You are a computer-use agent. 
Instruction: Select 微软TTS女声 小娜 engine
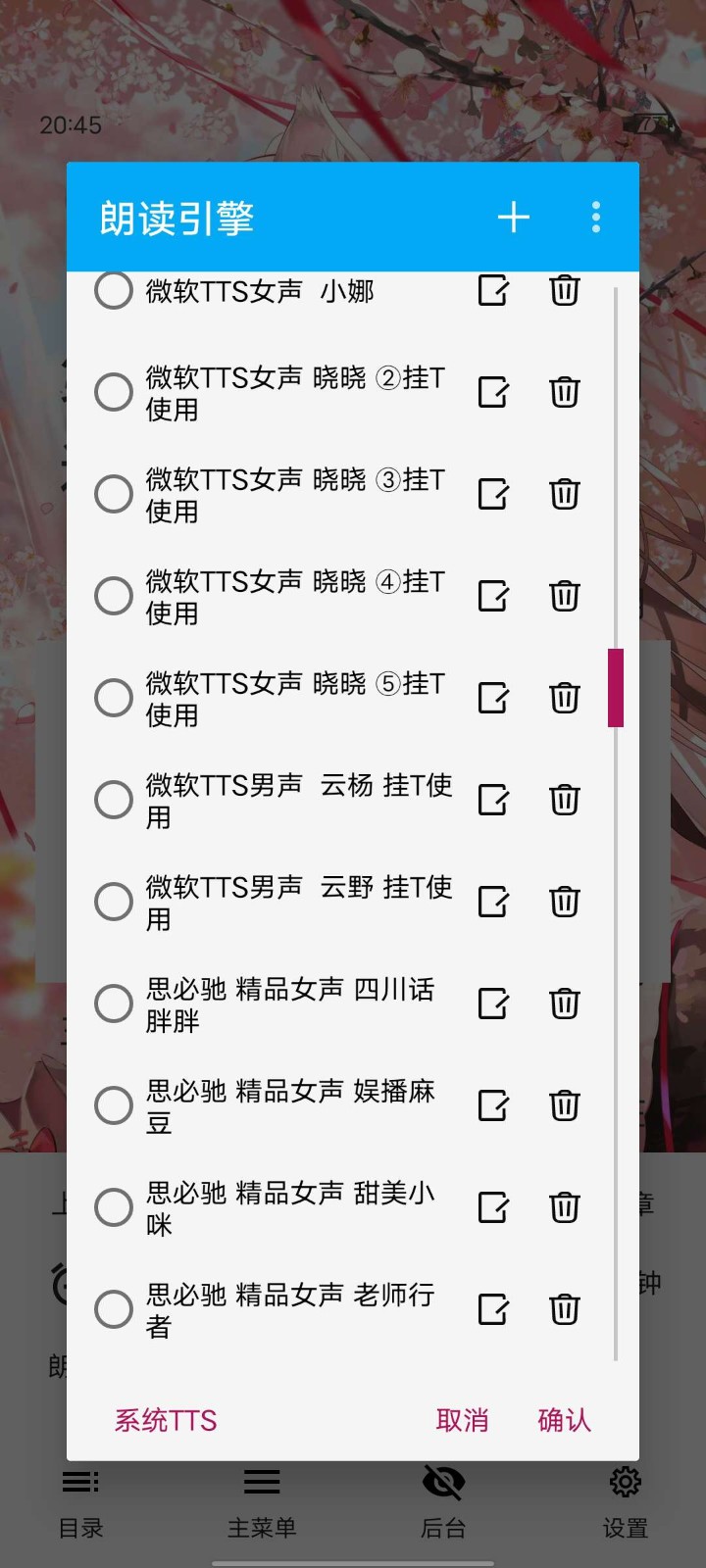pyautogui.click(x=114, y=290)
